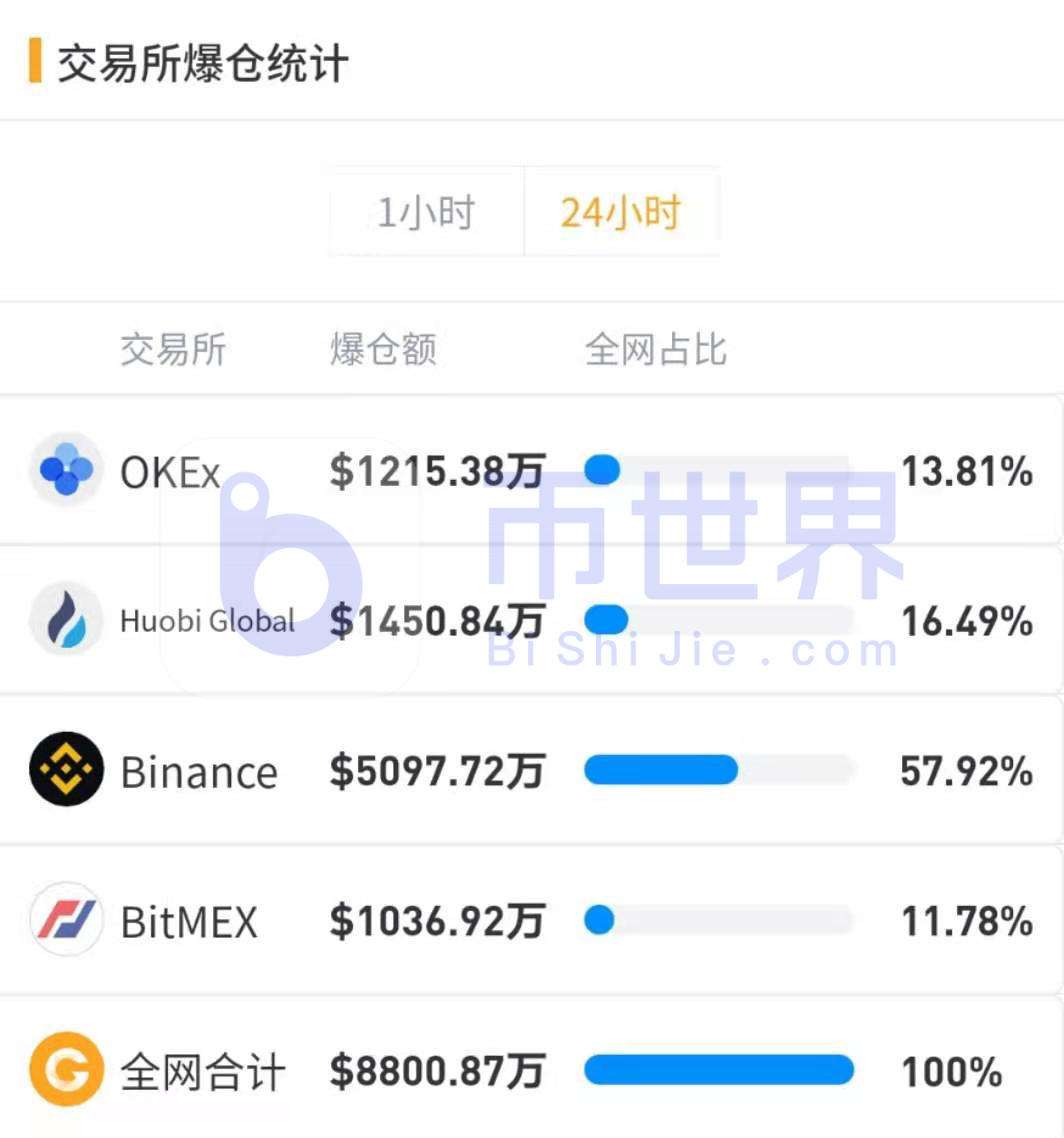
Task: Select the $5097.72万 Binance liquidation amount
Action: pos(437,770)
